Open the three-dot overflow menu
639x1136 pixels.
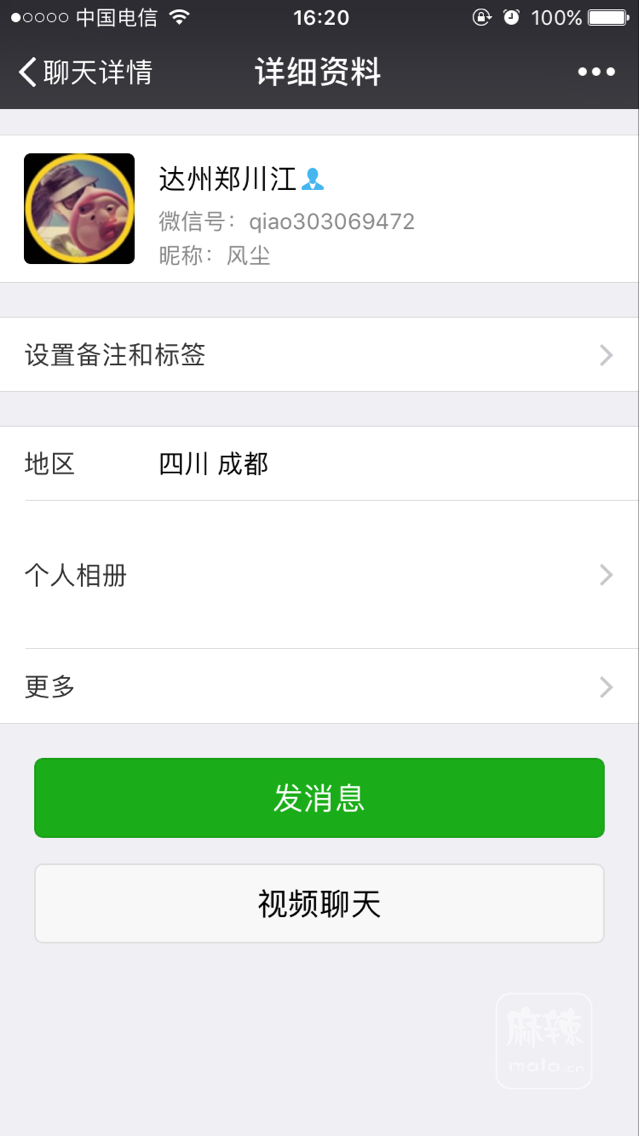coord(596,72)
